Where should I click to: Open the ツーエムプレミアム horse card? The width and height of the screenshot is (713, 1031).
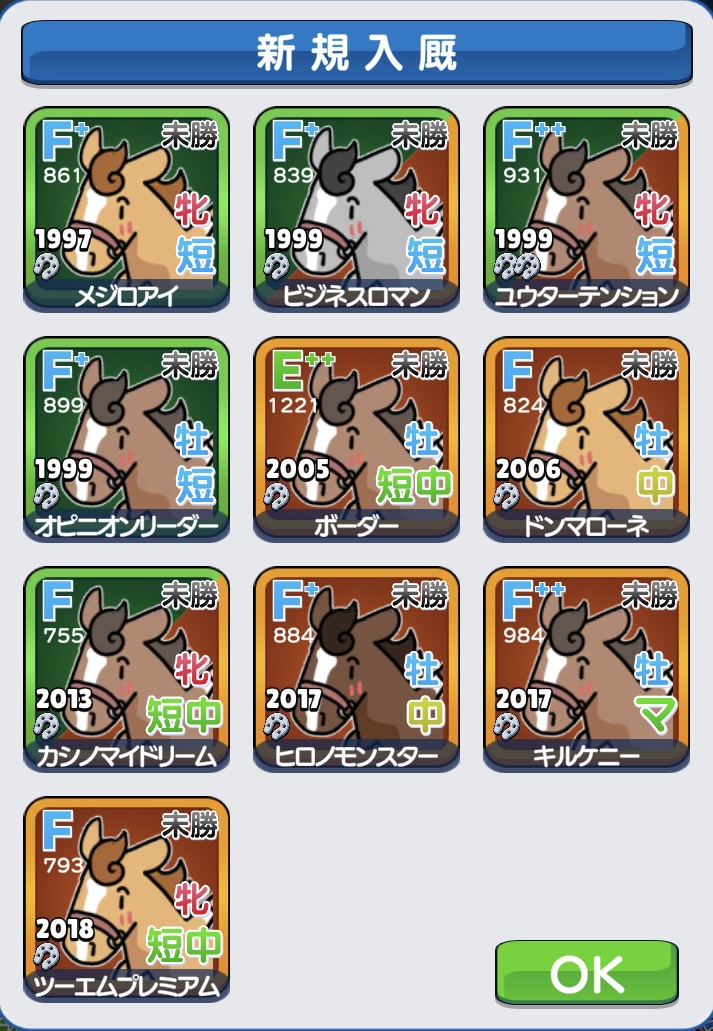(x=126, y=899)
